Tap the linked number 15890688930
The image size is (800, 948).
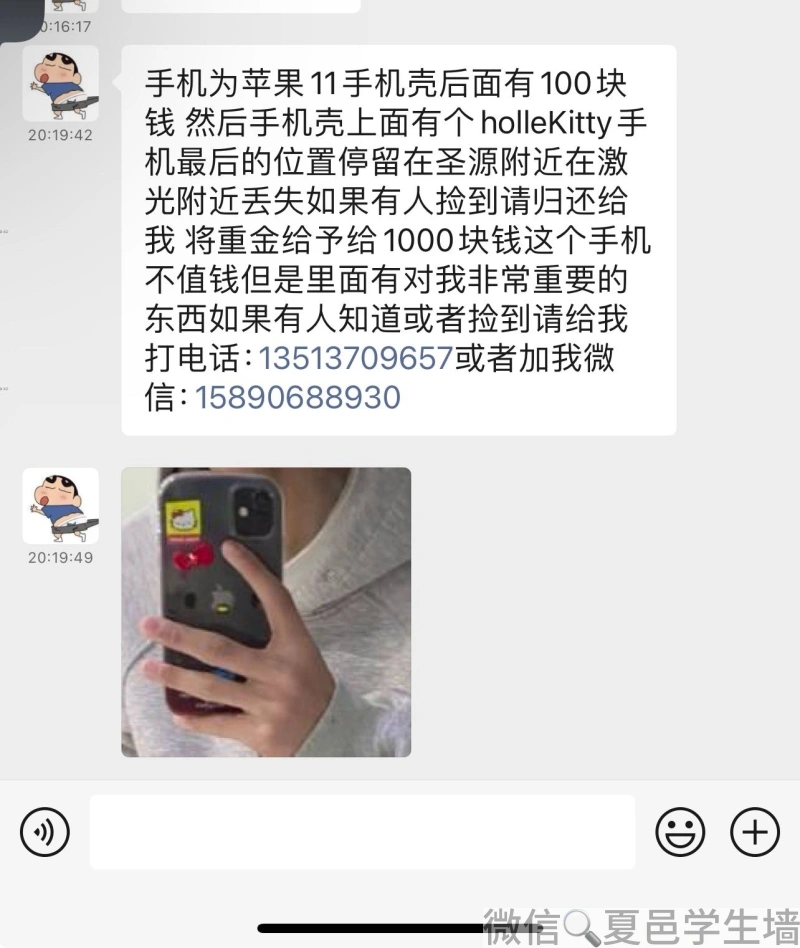(x=298, y=397)
